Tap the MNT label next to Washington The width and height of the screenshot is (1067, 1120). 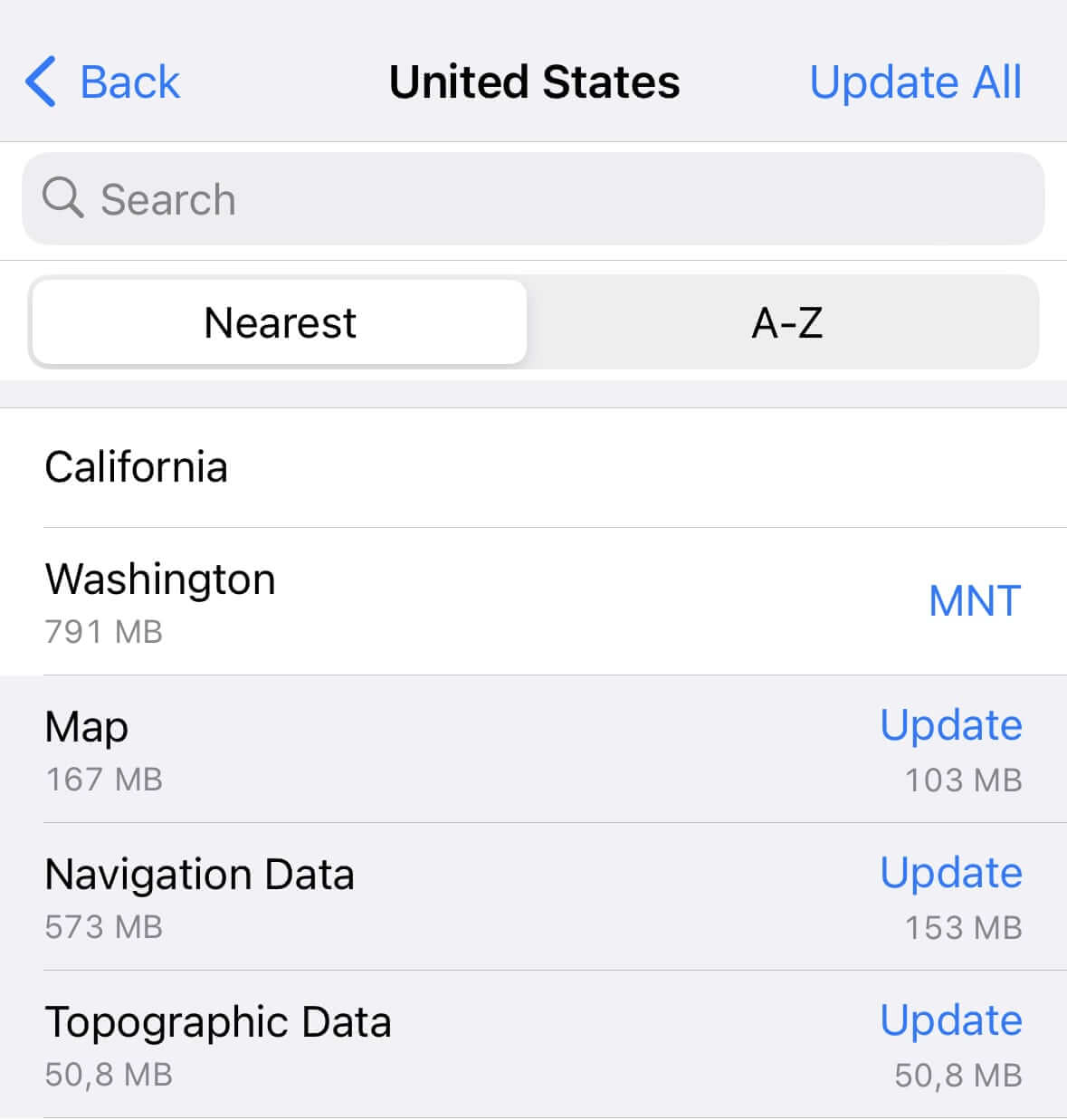click(x=974, y=599)
